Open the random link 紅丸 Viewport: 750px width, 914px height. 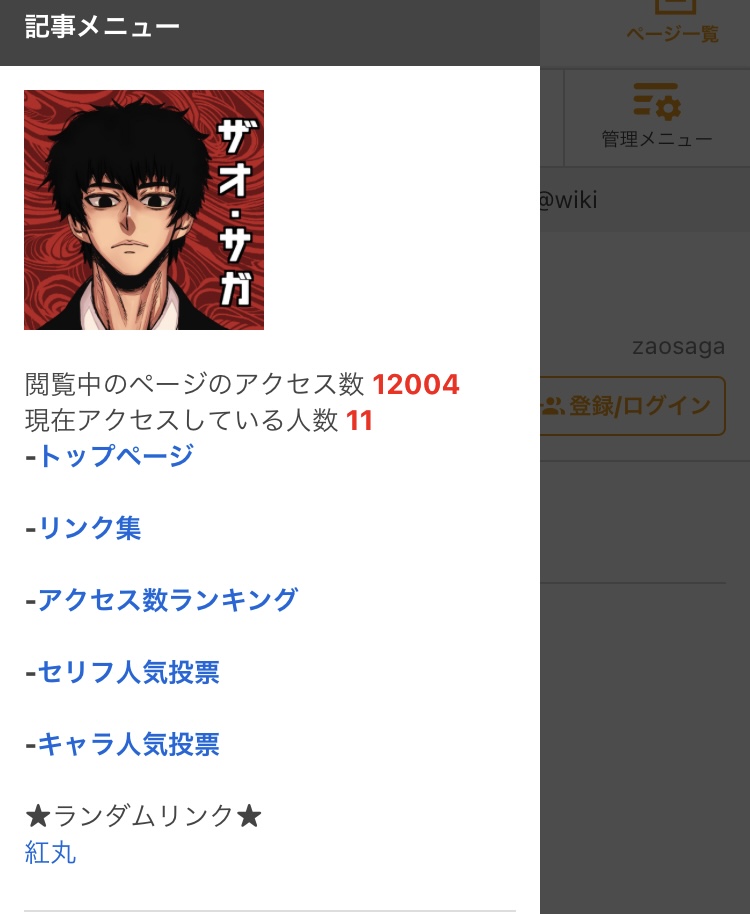click(50, 853)
